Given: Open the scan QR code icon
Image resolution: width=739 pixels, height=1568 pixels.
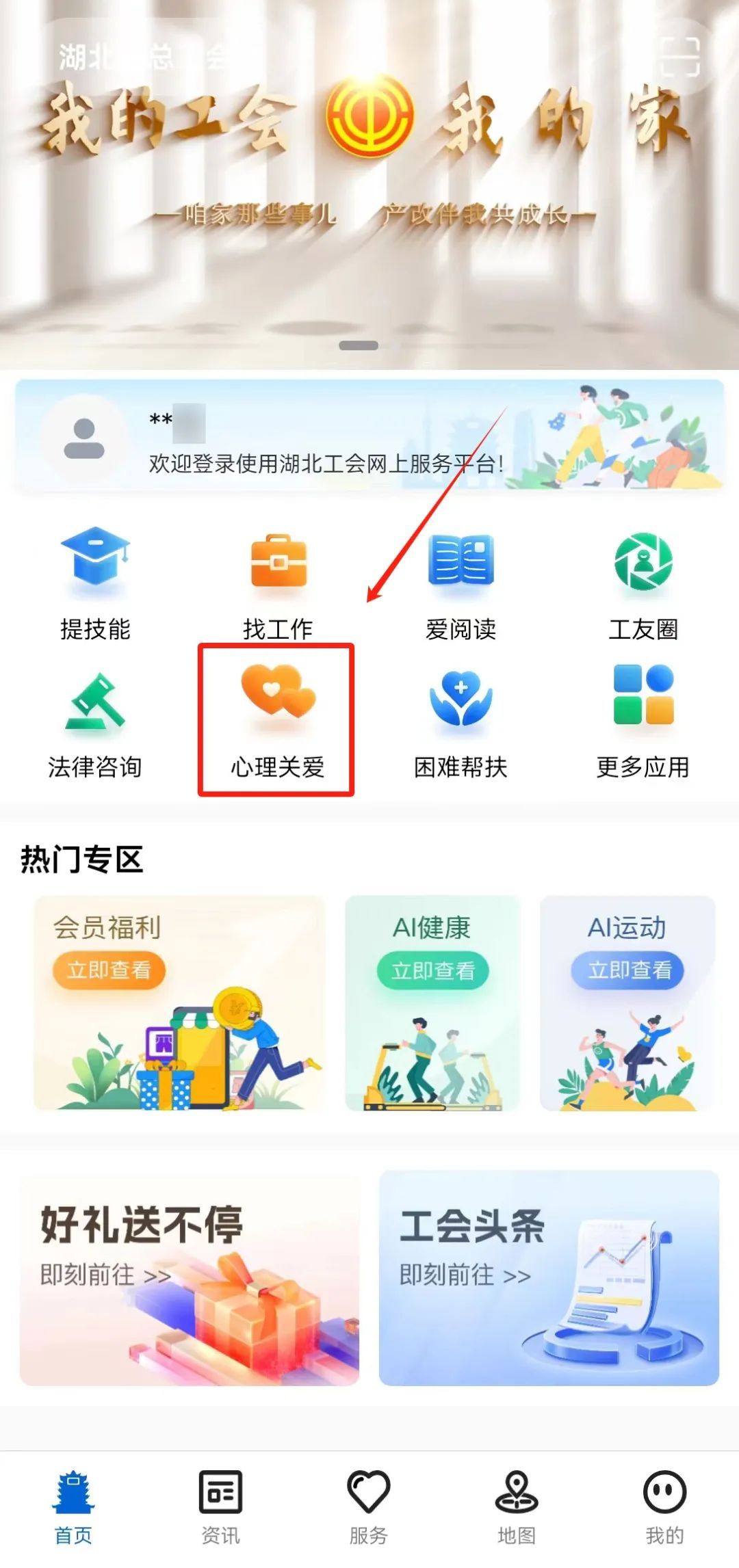Looking at the screenshot, I should [679, 57].
